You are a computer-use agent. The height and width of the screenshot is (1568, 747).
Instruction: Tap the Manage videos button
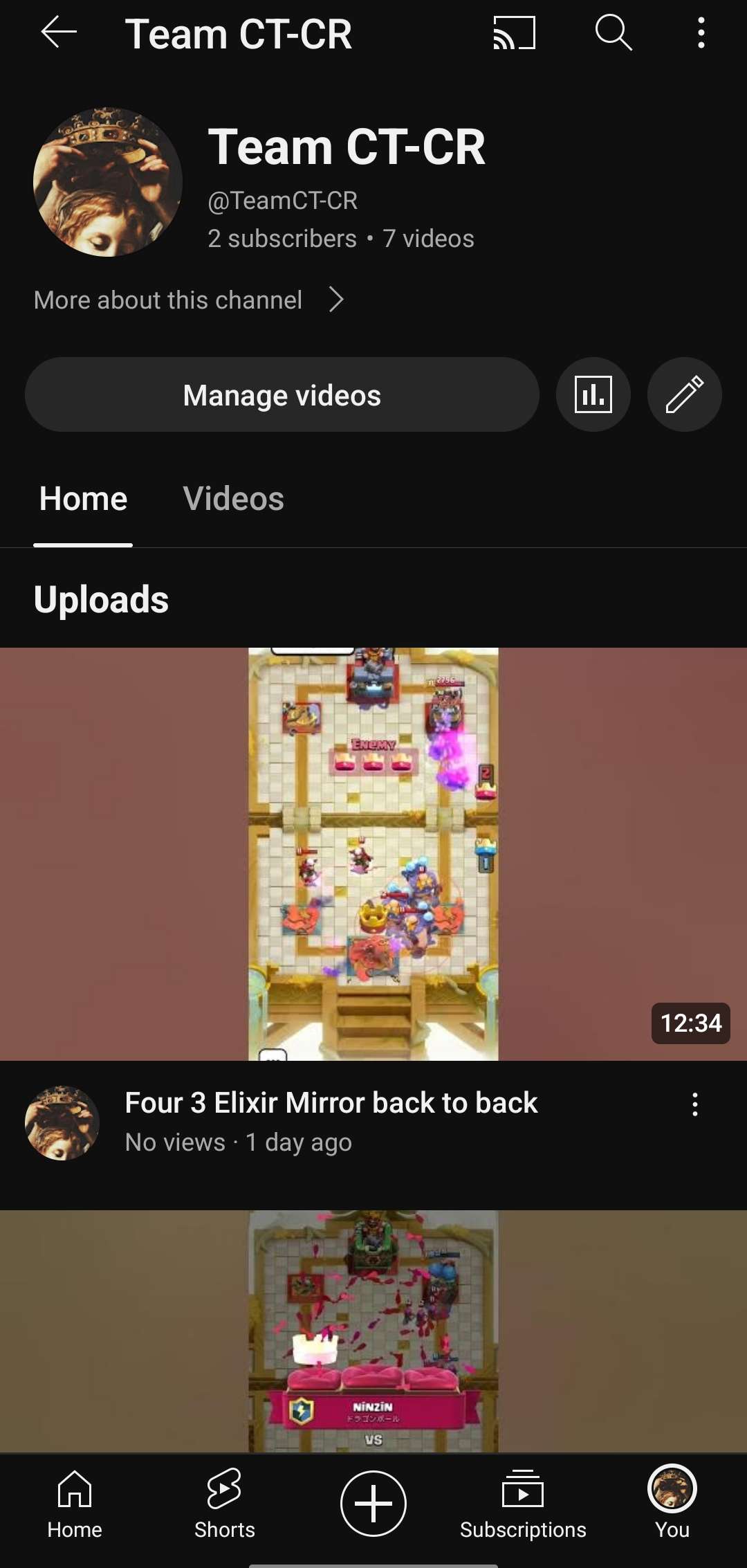[x=282, y=395]
